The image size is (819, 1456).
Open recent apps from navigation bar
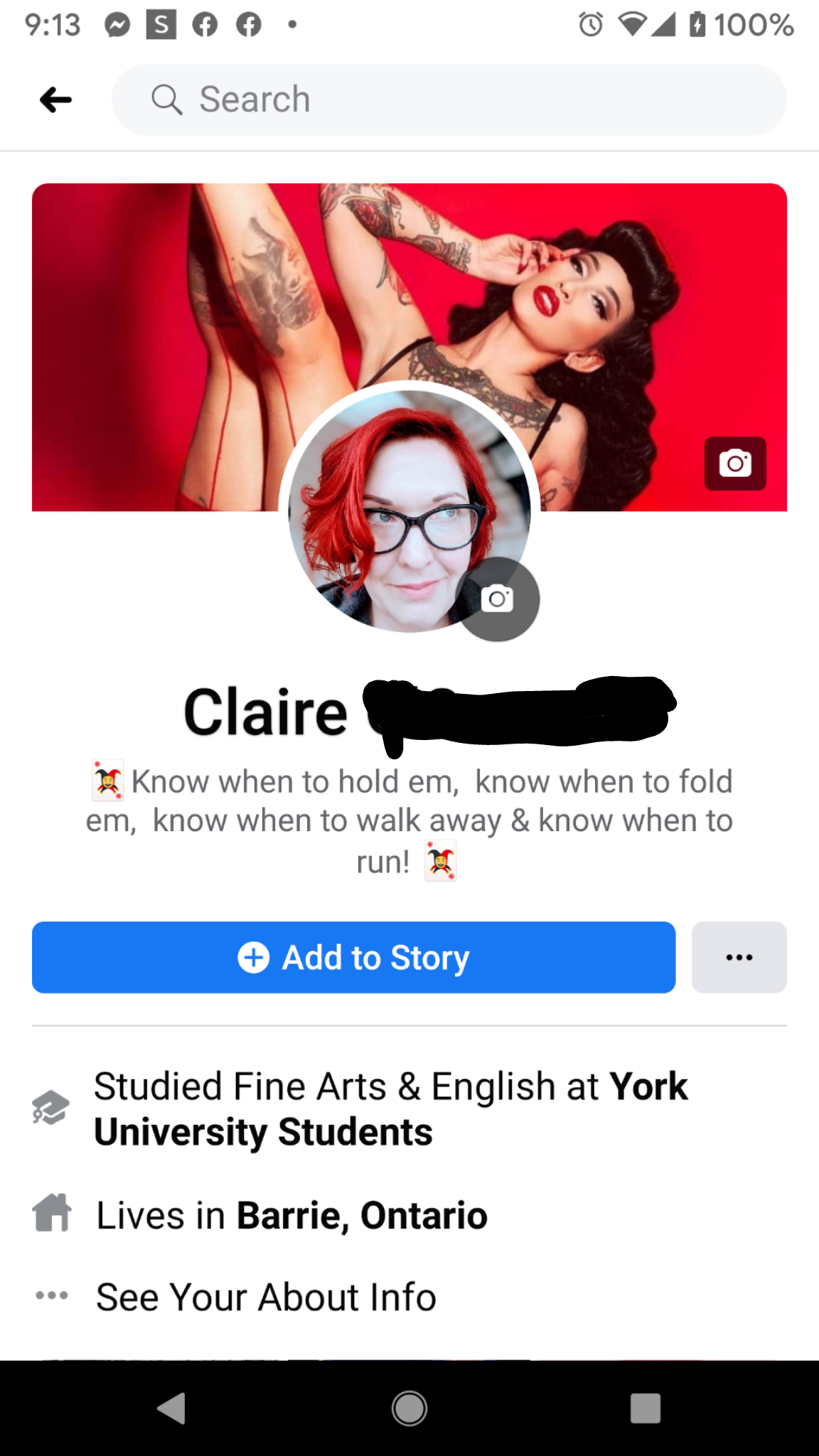(645, 1408)
